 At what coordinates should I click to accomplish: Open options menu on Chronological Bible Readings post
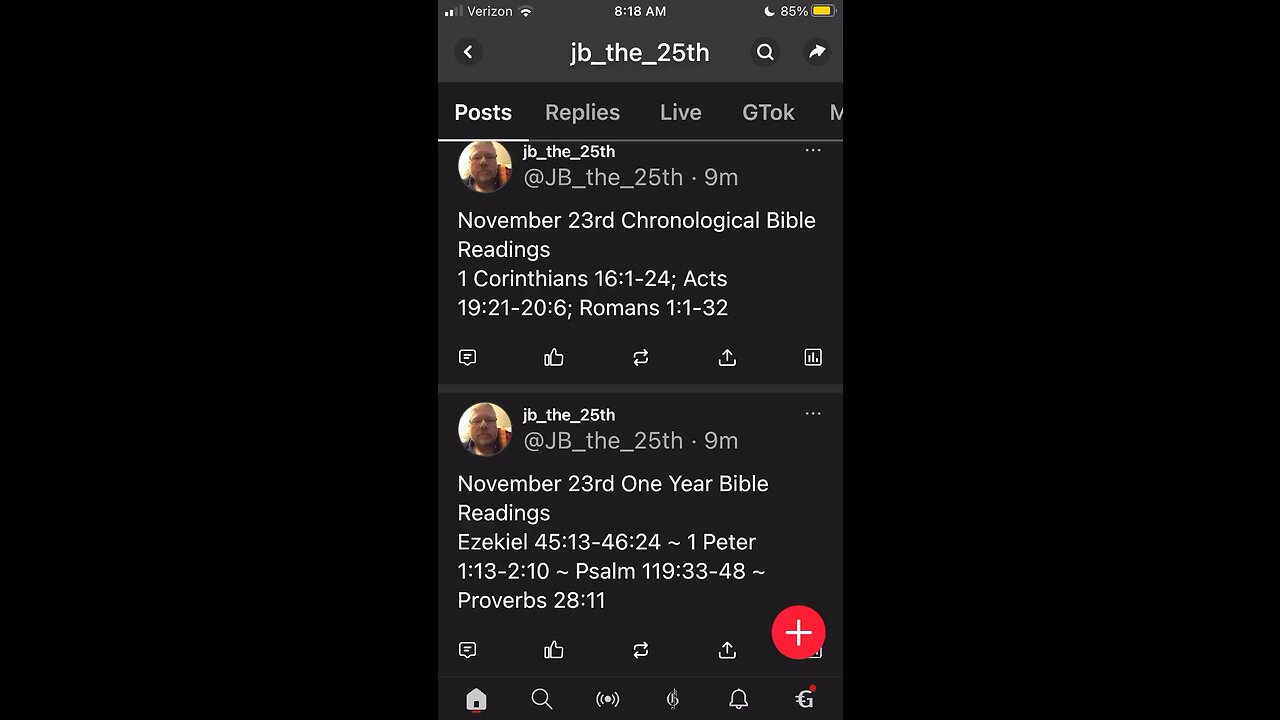tap(813, 151)
